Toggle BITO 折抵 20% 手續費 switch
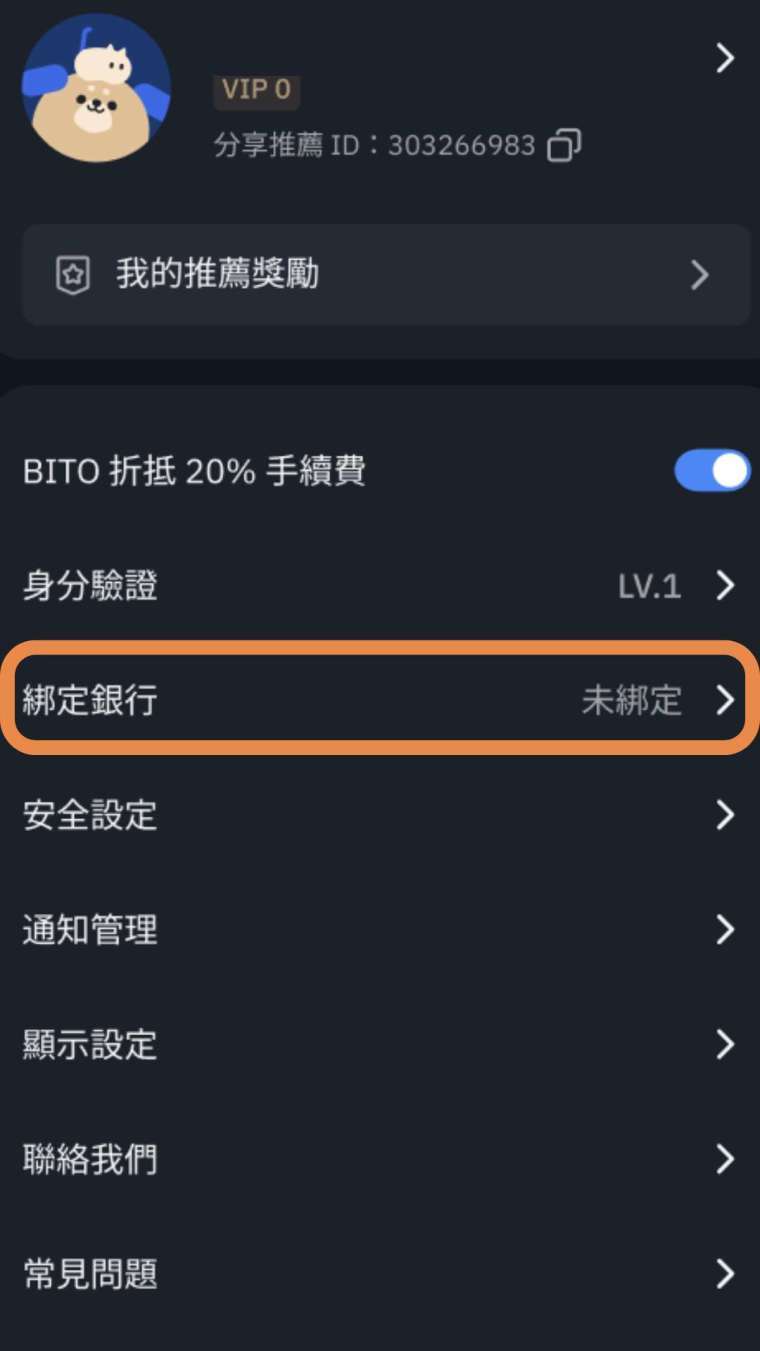Image resolution: width=760 pixels, height=1351 pixels. point(712,470)
